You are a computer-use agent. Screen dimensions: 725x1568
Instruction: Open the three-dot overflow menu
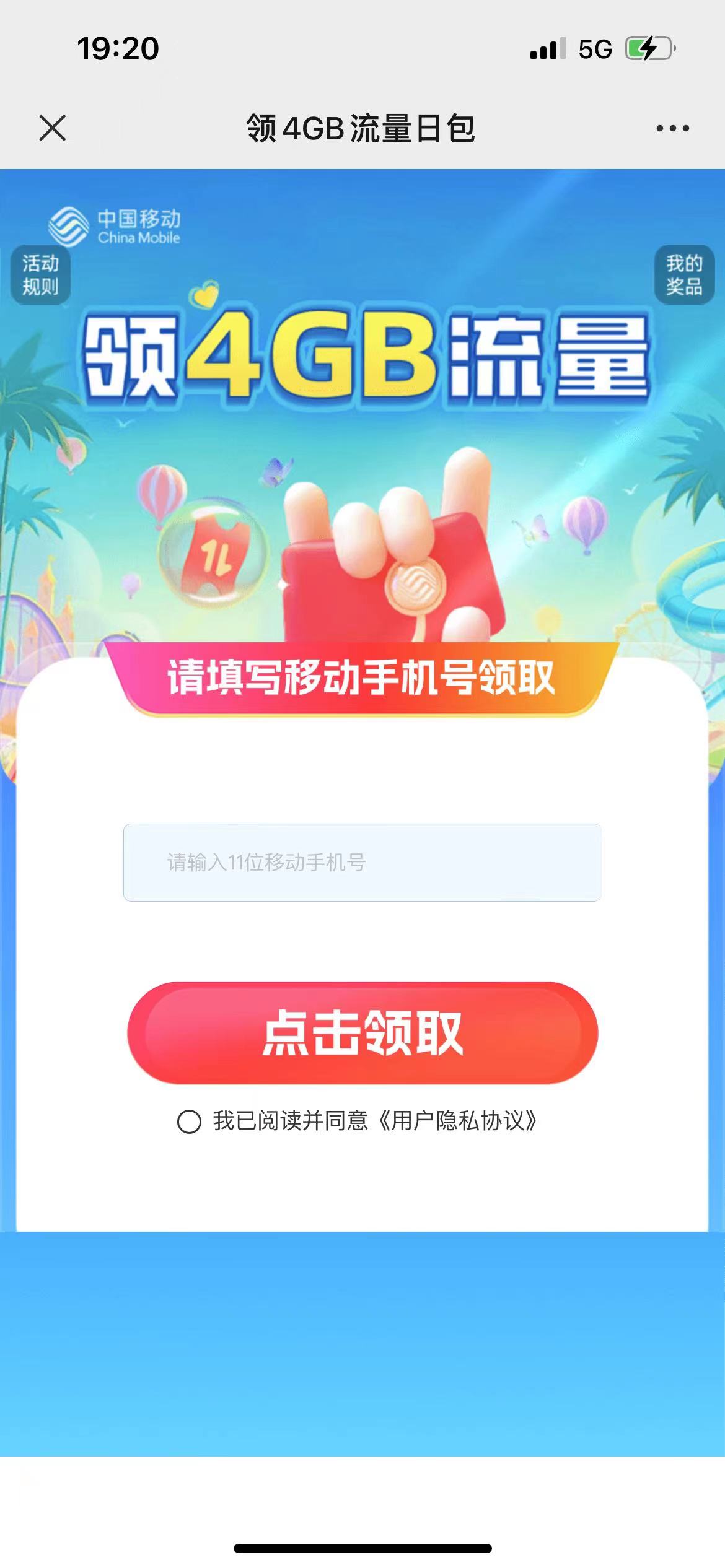click(x=672, y=128)
